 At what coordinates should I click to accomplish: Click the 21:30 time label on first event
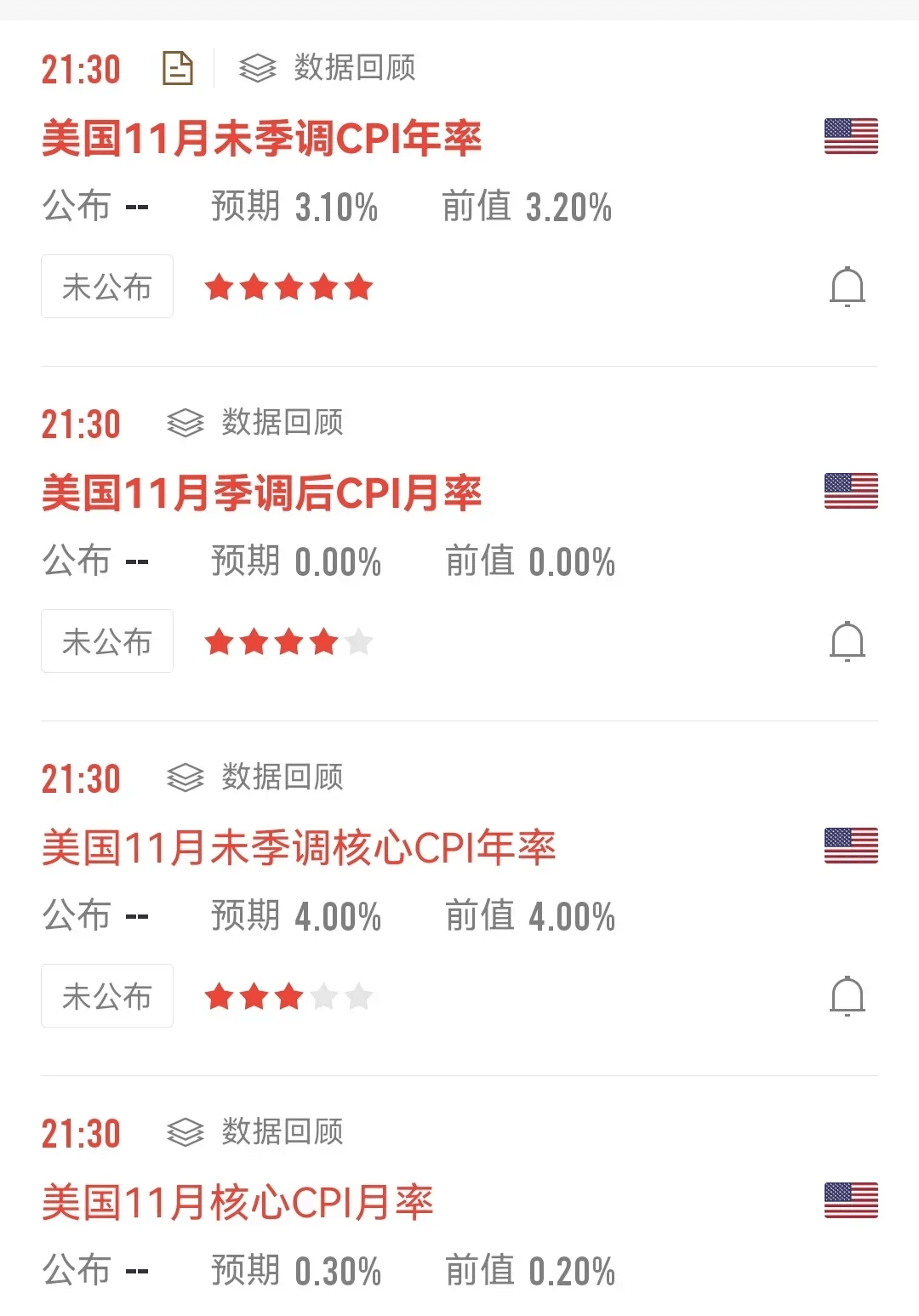81,70
